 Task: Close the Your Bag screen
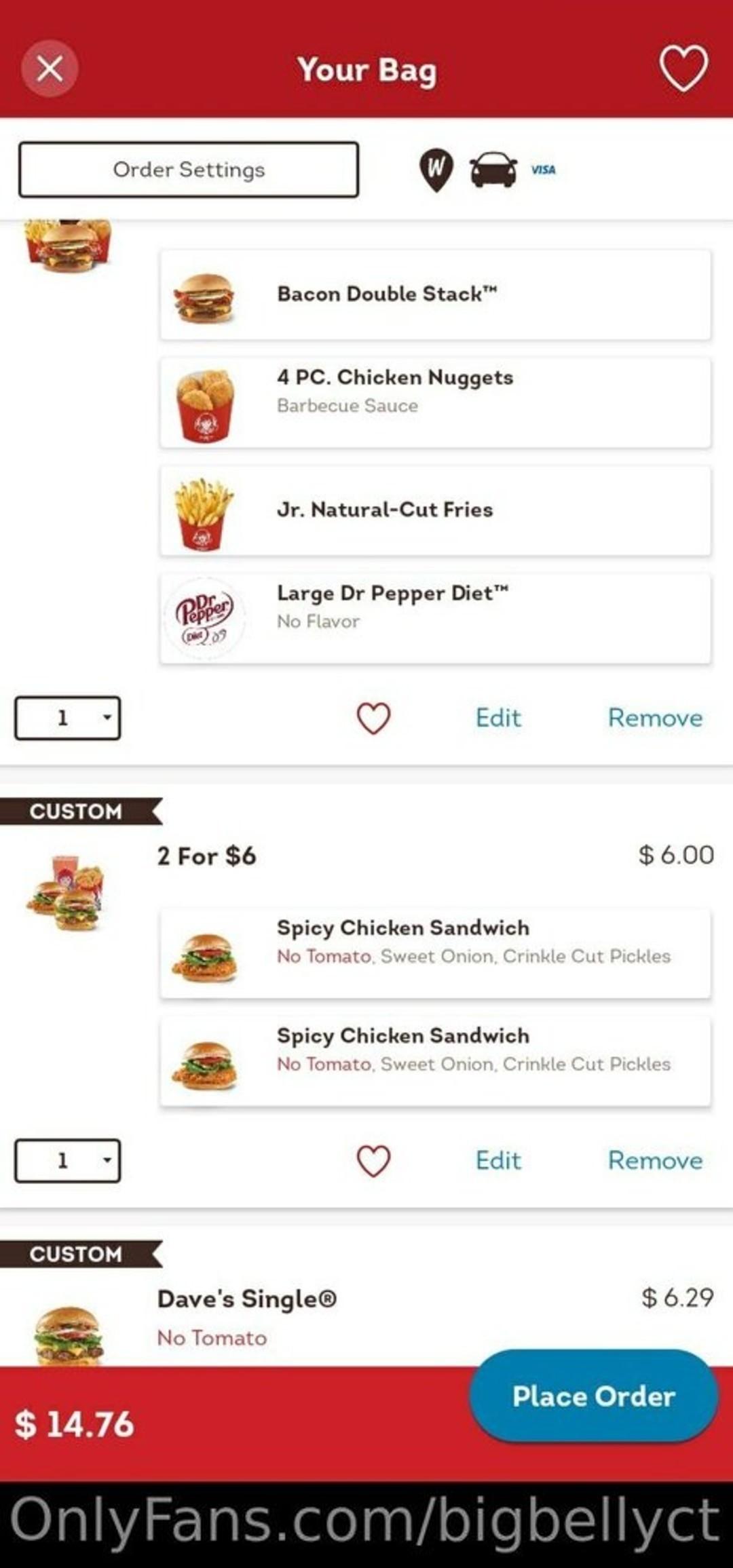click(x=50, y=69)
